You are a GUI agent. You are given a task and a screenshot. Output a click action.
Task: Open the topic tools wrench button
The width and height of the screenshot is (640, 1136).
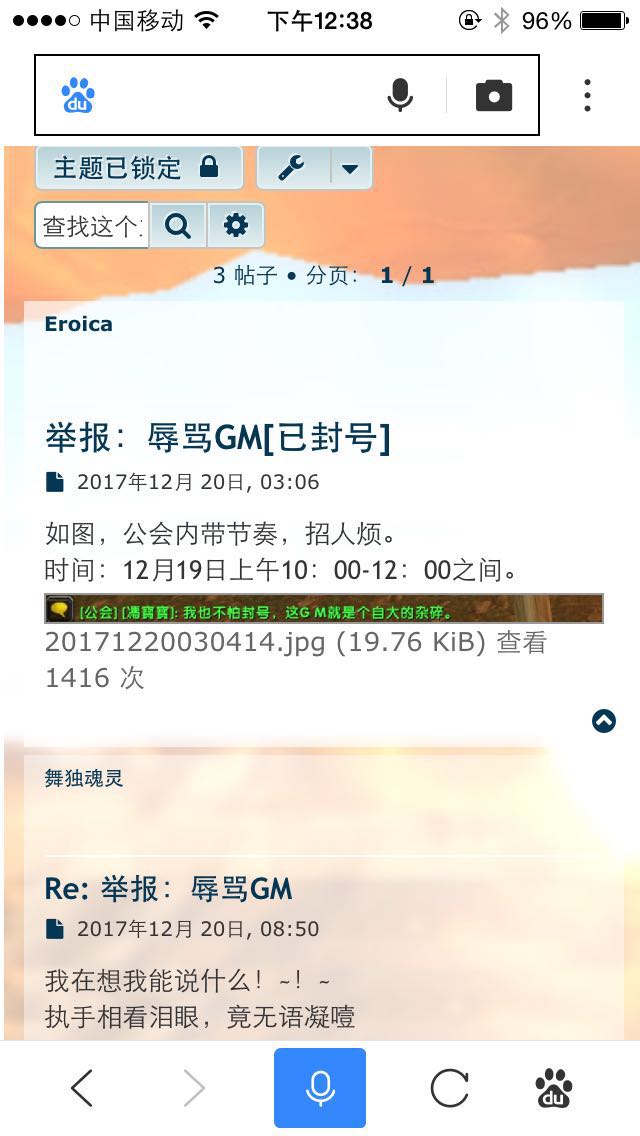(x=293, y=168)
